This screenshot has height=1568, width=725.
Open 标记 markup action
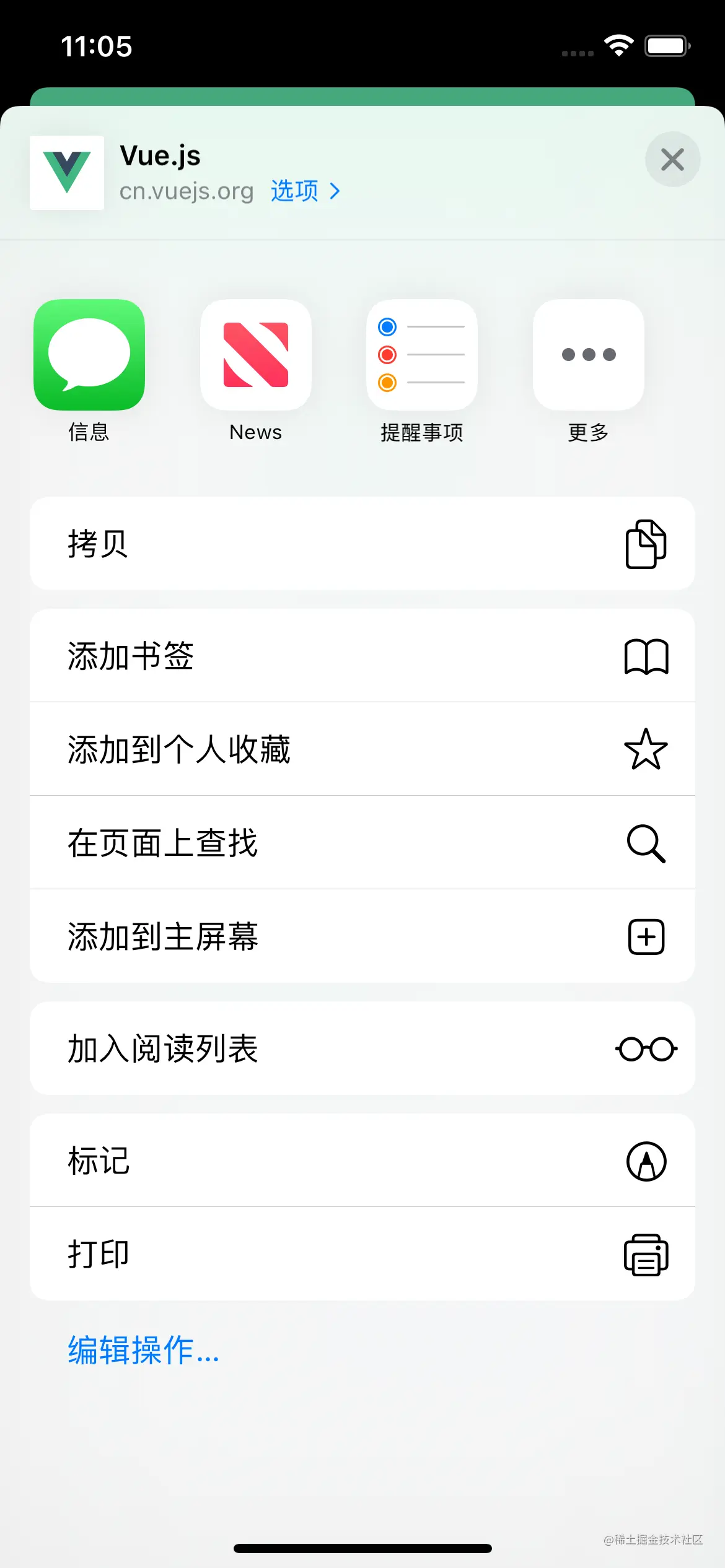(362, 1161)
